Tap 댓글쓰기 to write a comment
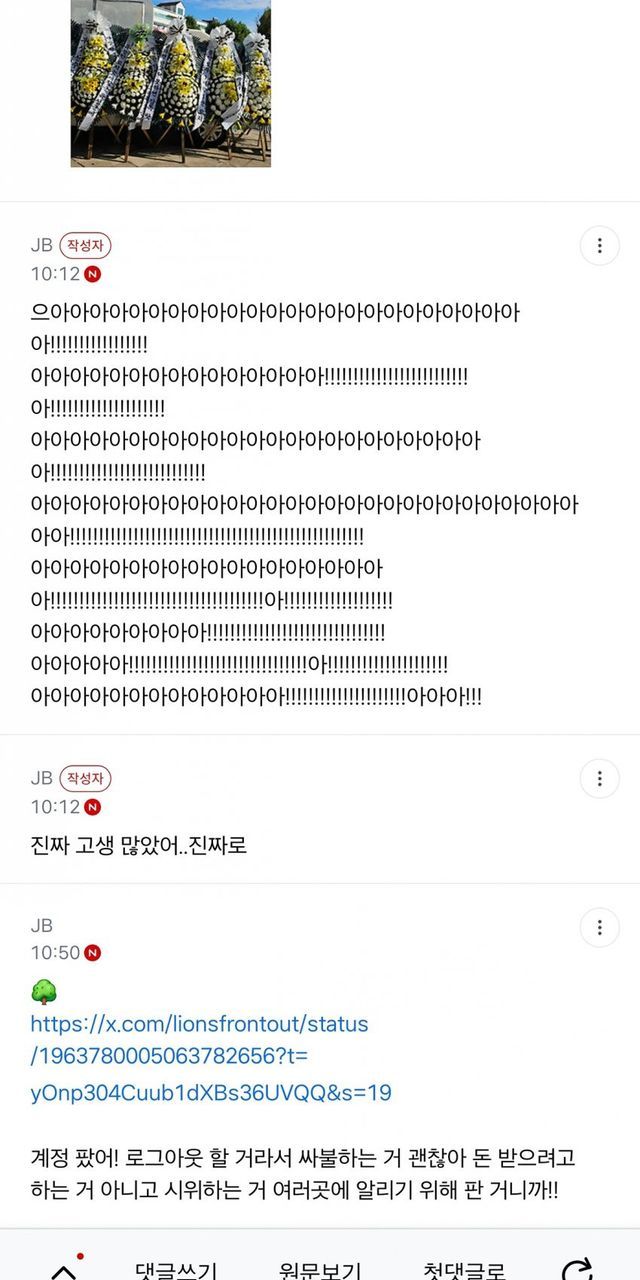This screenshot has width=640, height=1280. pyautogui.click(x=176, y=1268)
